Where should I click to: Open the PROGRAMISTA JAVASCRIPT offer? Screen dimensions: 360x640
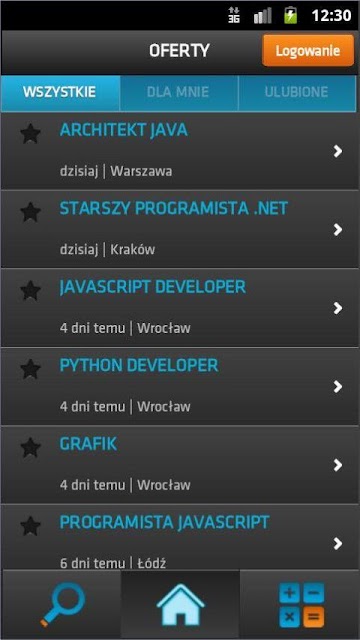pyautogui.click(x=180, y=537)
